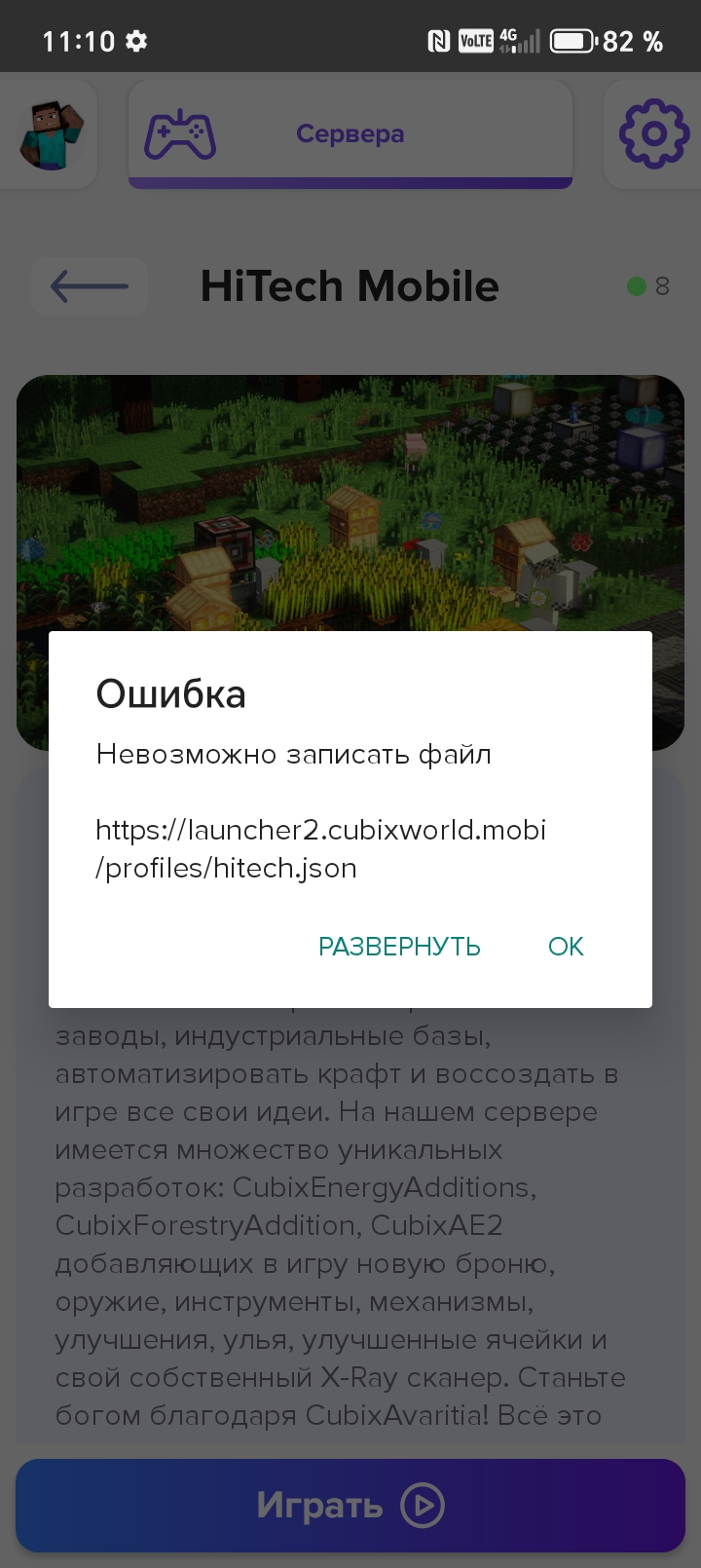Open the player avatar profile
The image size is (701, 1568).
(51, 134)
